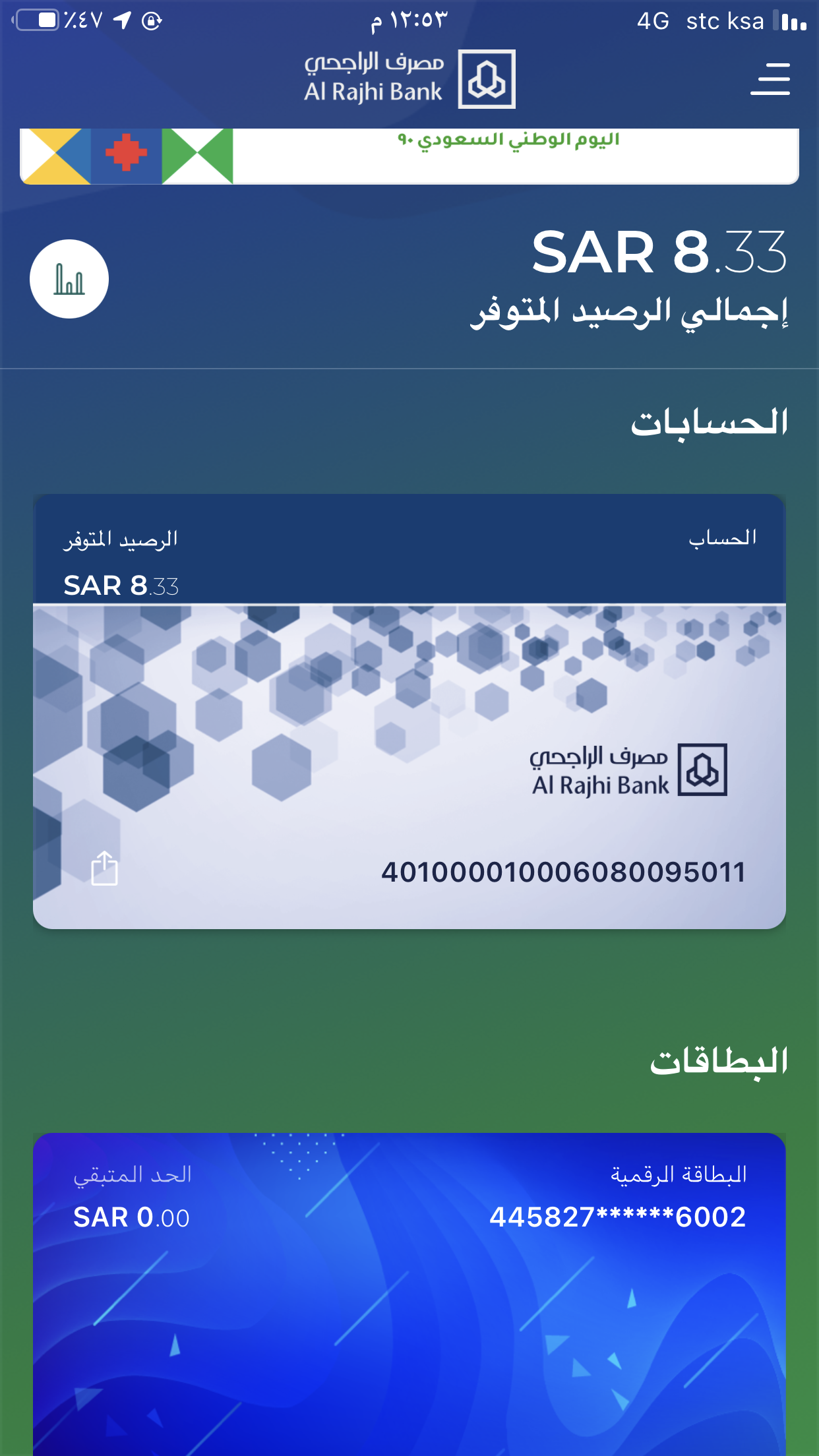The height and width of the screenshot is (1456, 819).
Task: Open the digital card ending 6002
Action: click(409, 1292)
